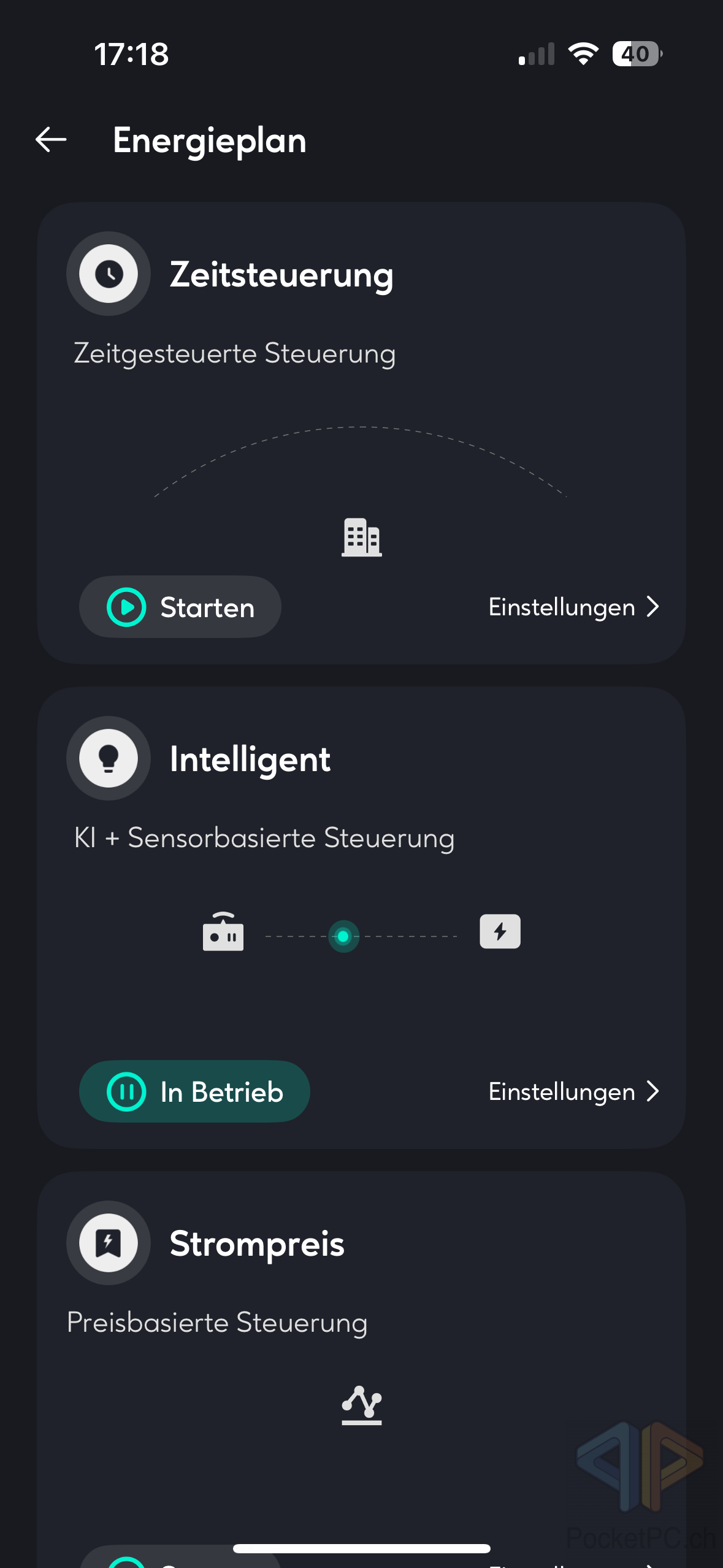Open Einstellungen for Zeitsteuerung
Image resolution: width=723 pixels, height=1568 pixels.
pyautogui.click(x=574, y=607)
